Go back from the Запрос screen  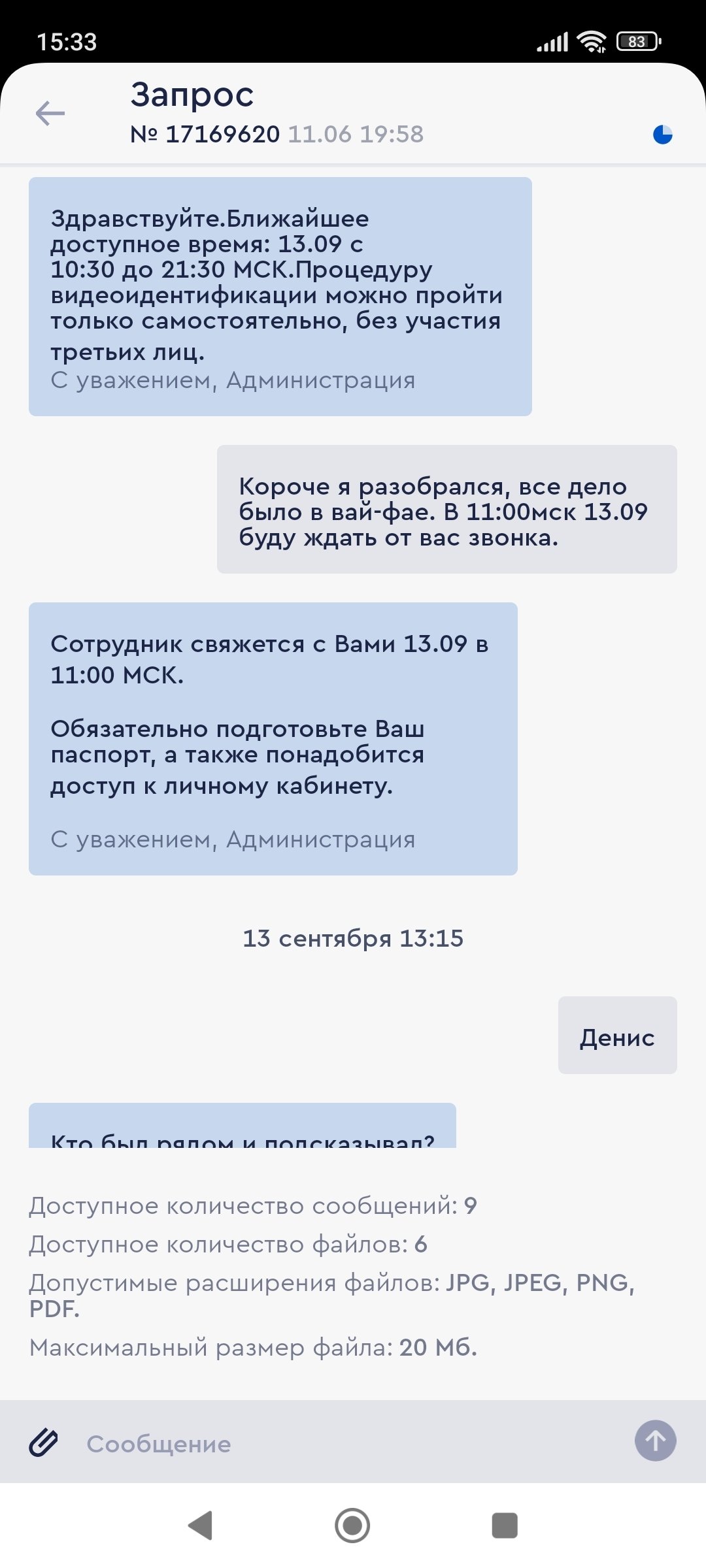coord(50,114)
